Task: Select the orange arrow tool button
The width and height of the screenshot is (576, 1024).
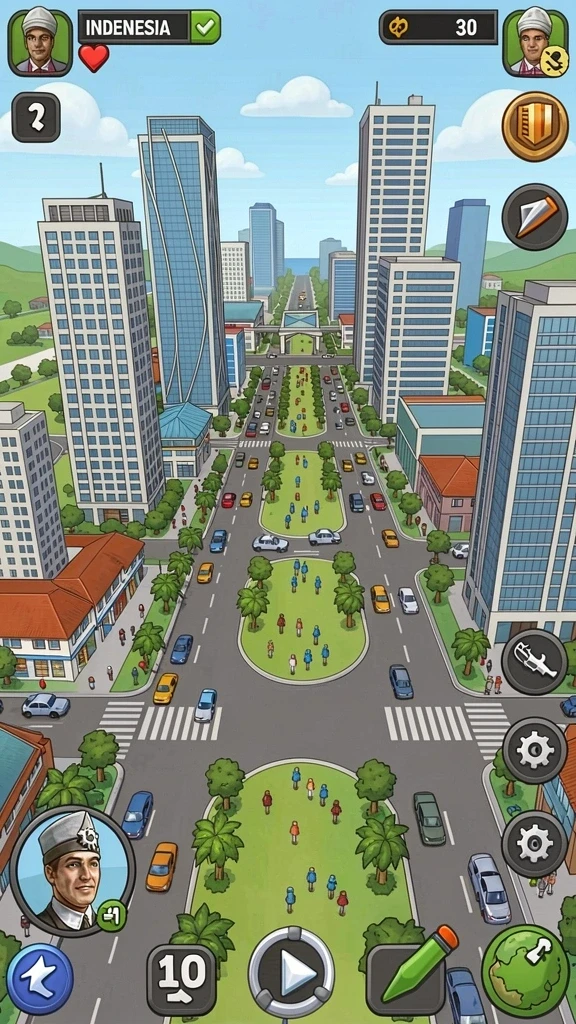Action: click(534, 217)
